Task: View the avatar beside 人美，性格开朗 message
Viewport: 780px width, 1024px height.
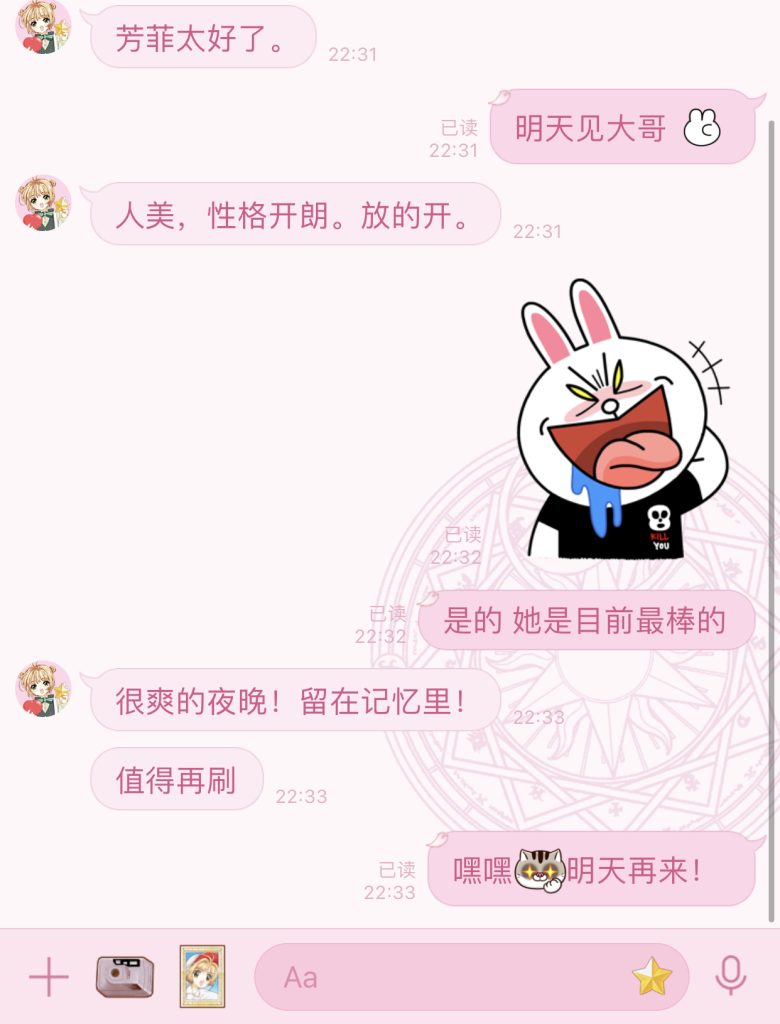Action: (43, 203)
